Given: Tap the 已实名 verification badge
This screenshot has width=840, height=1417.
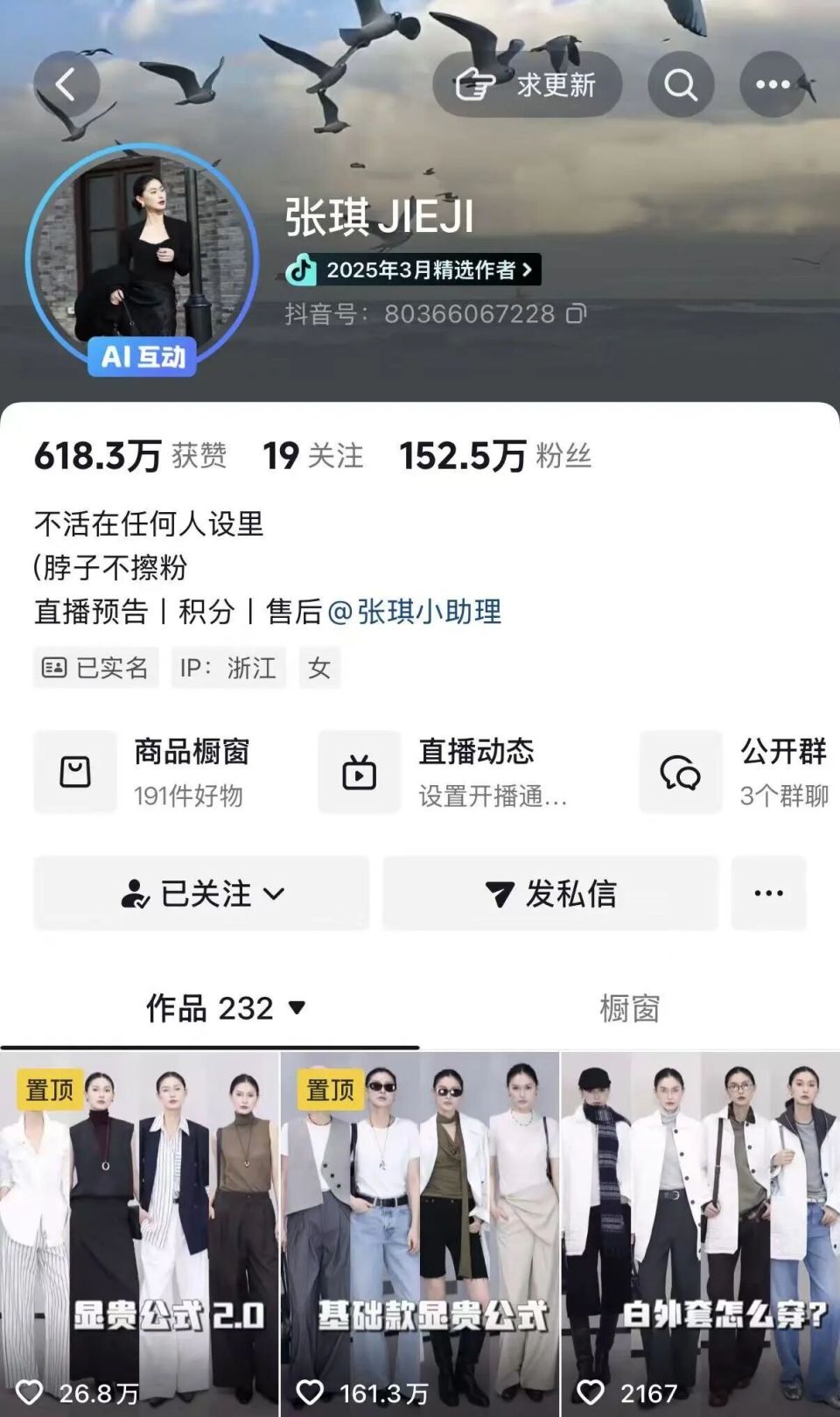Looking at the screenshot, I should 96,668.
